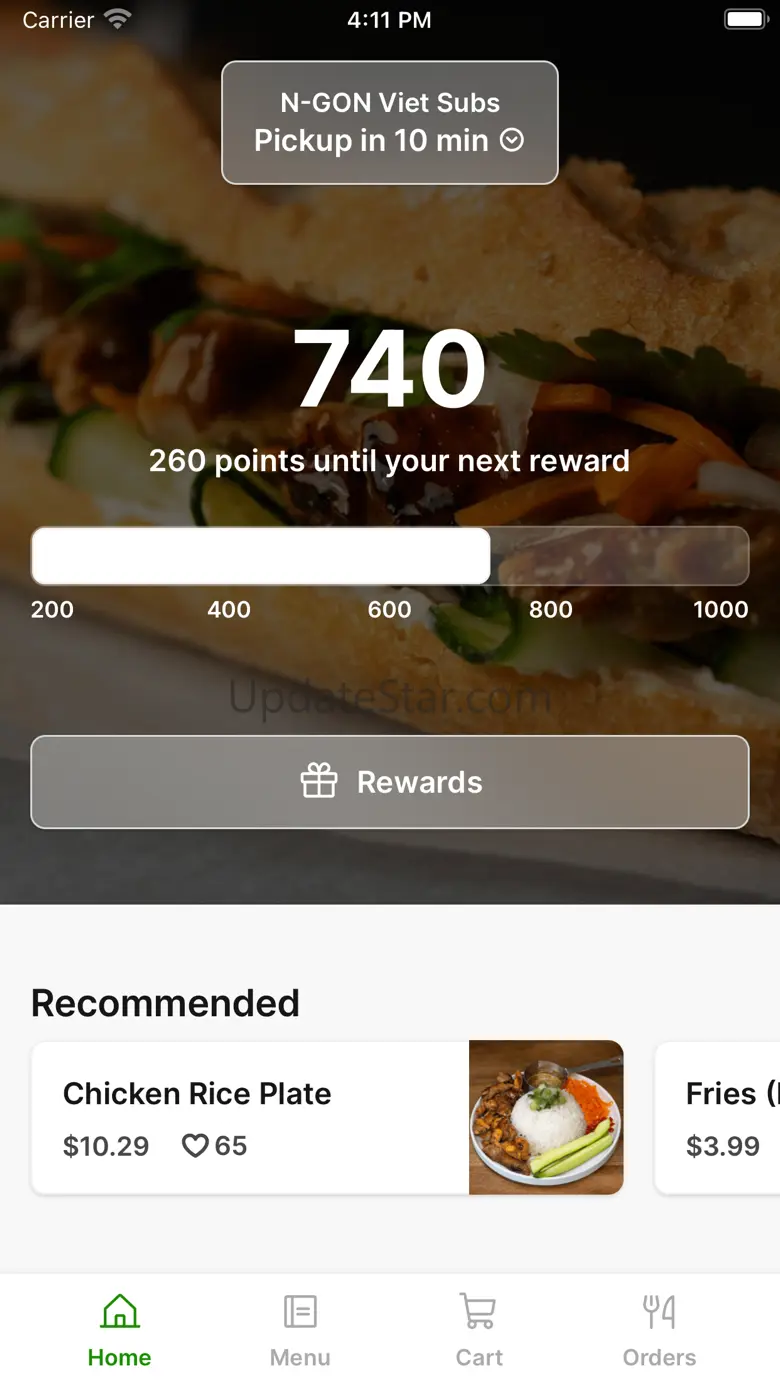Open the Chicken Rice Plate card
The image size is (780, 1387).
pos(327,1118)
